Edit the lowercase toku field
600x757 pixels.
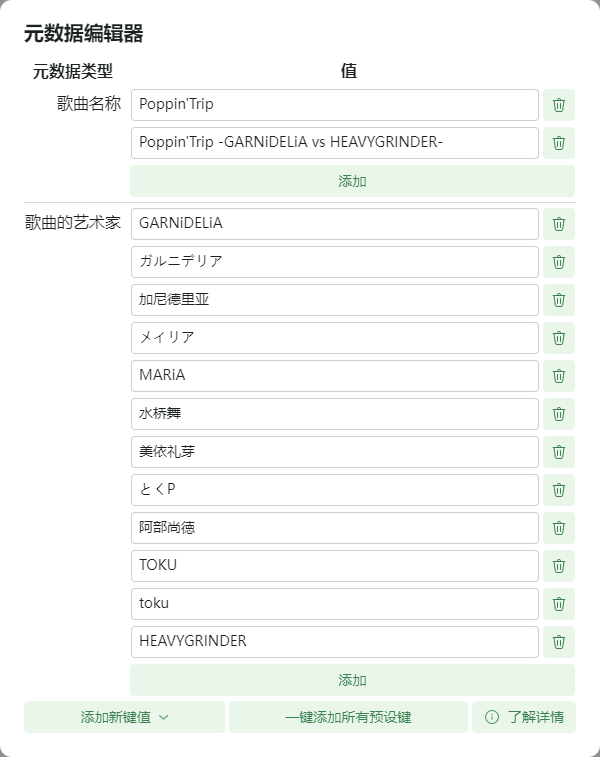pyautogui.click(x=334, y=604)
